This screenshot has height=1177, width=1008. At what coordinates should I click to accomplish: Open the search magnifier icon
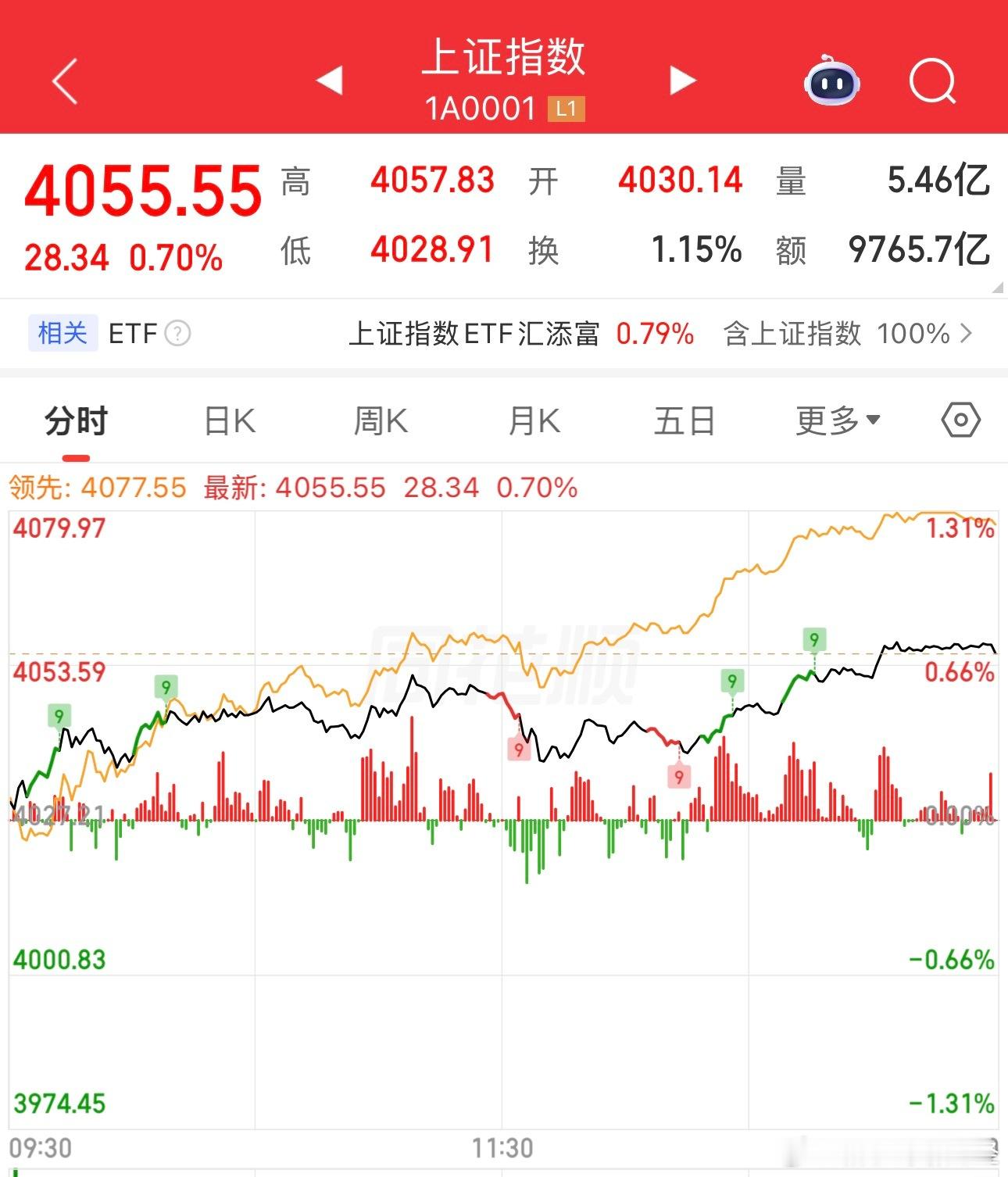tap(932, 83)
